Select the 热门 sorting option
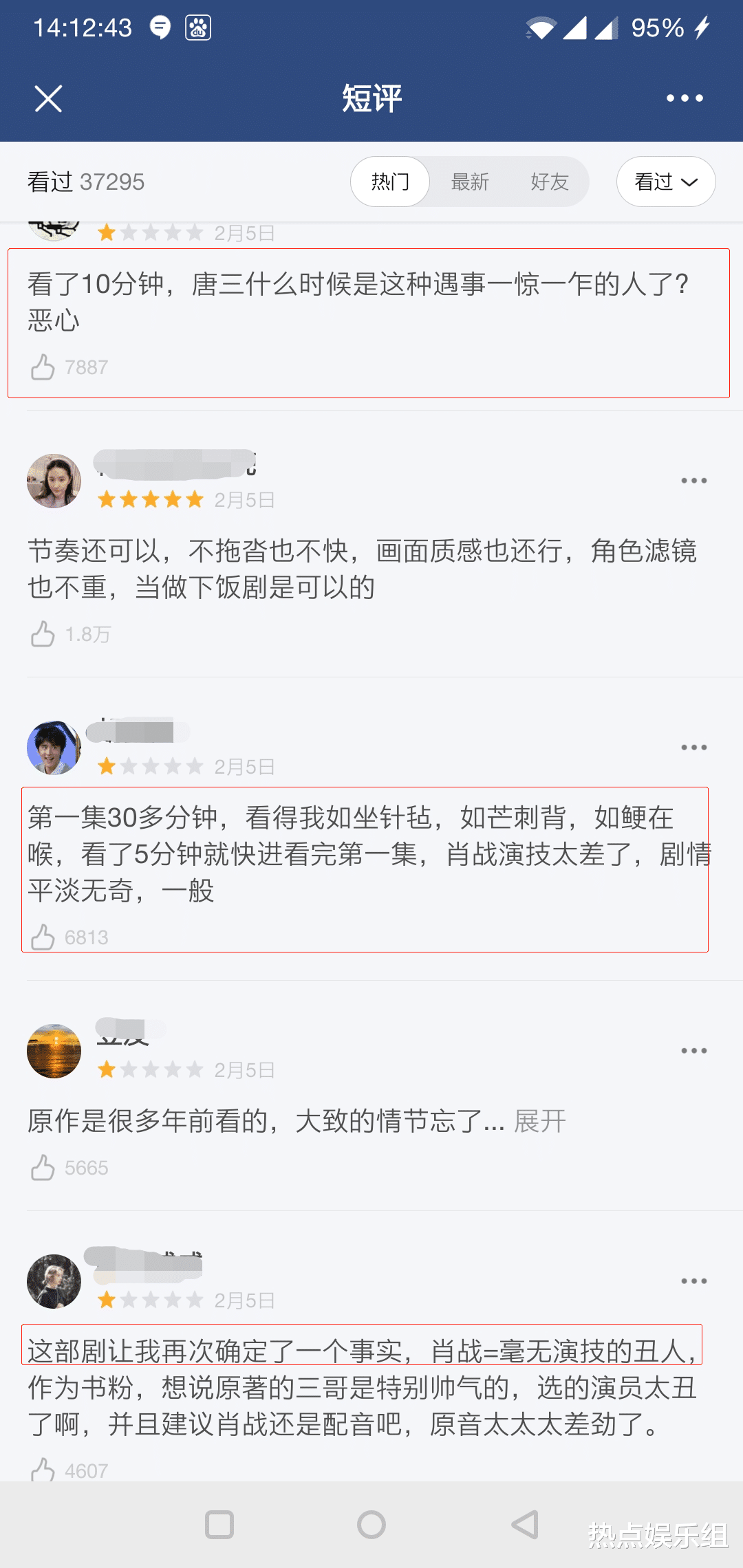Screen dimensions: 743x1568 click(x=389, y=182)
